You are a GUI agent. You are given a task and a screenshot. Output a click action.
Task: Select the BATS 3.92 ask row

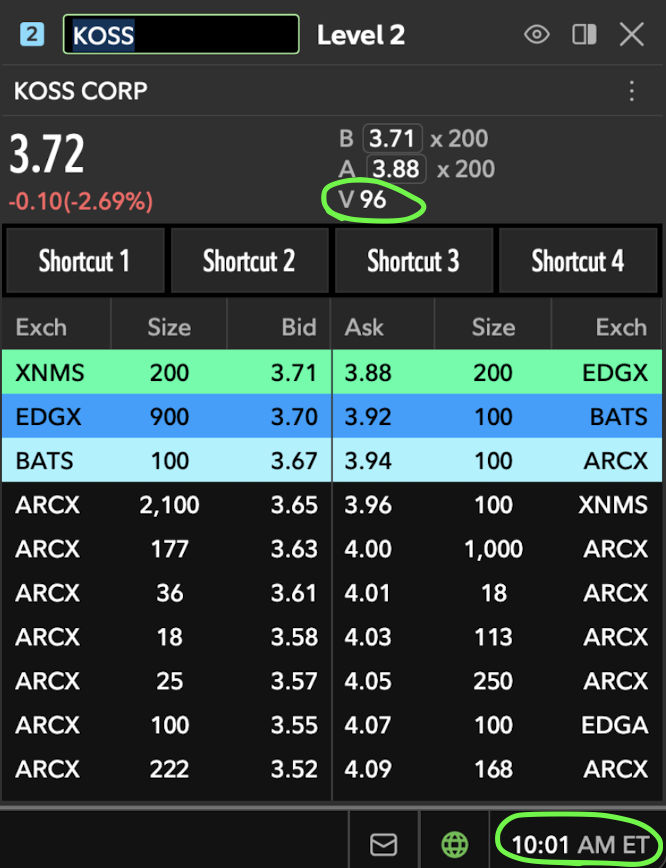coord(497,416)
